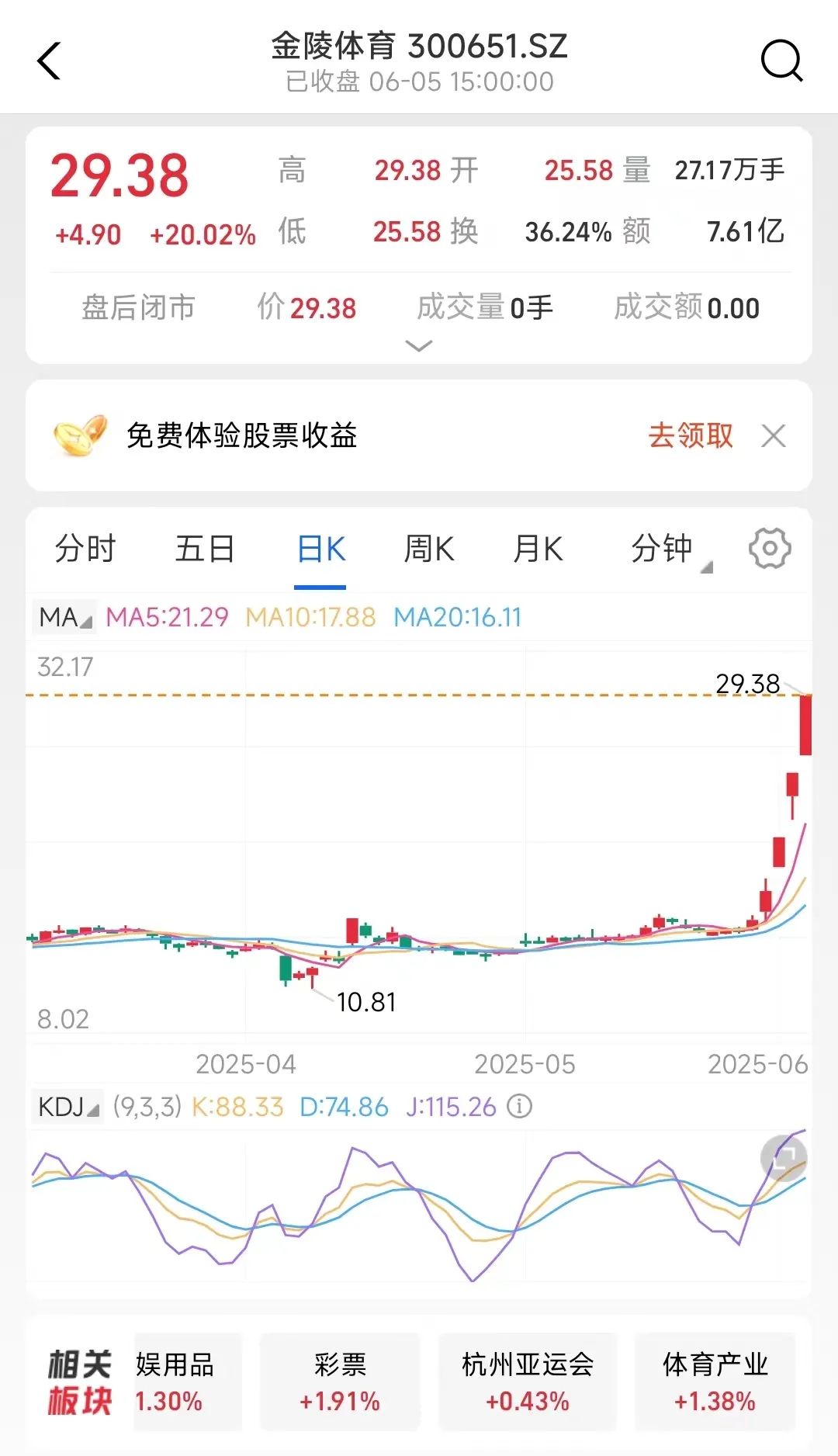Viewport: 838px width, 1456px height.
Task: Switch to the 五日 chart tab
Action: (x=205, y=549)
